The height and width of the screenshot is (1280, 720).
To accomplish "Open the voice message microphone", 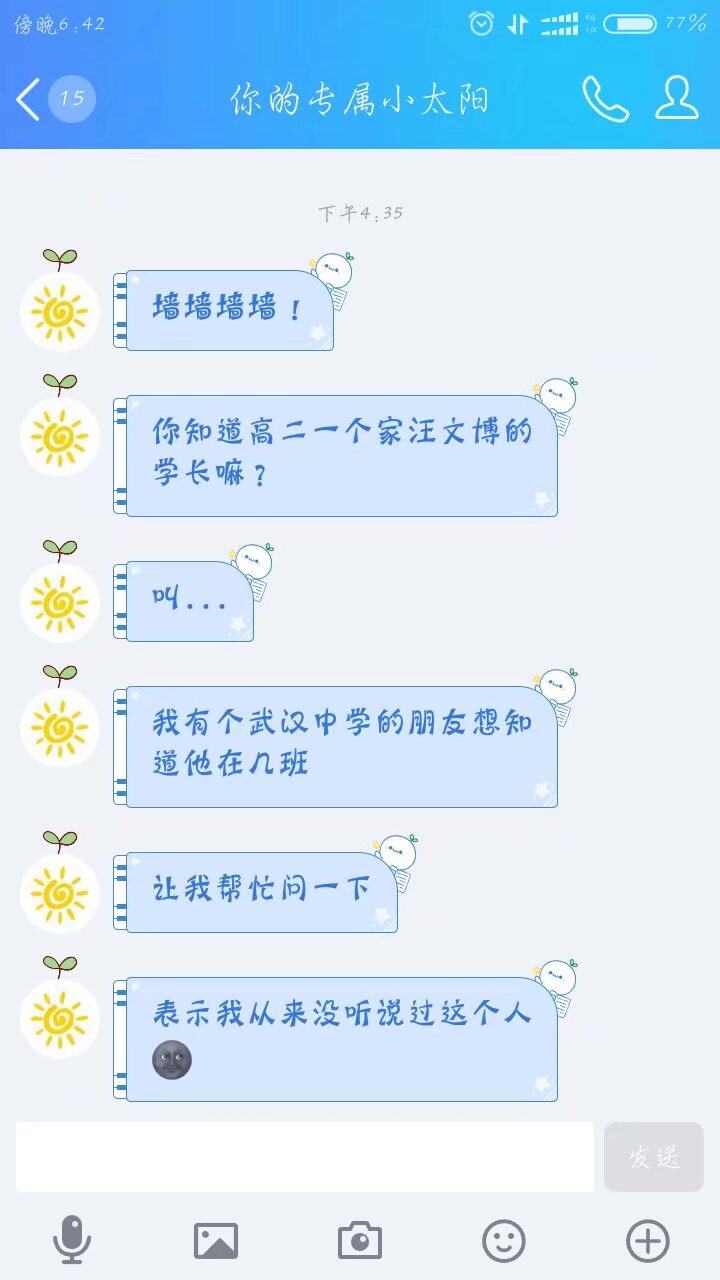I will click(x=72, y=1241).
